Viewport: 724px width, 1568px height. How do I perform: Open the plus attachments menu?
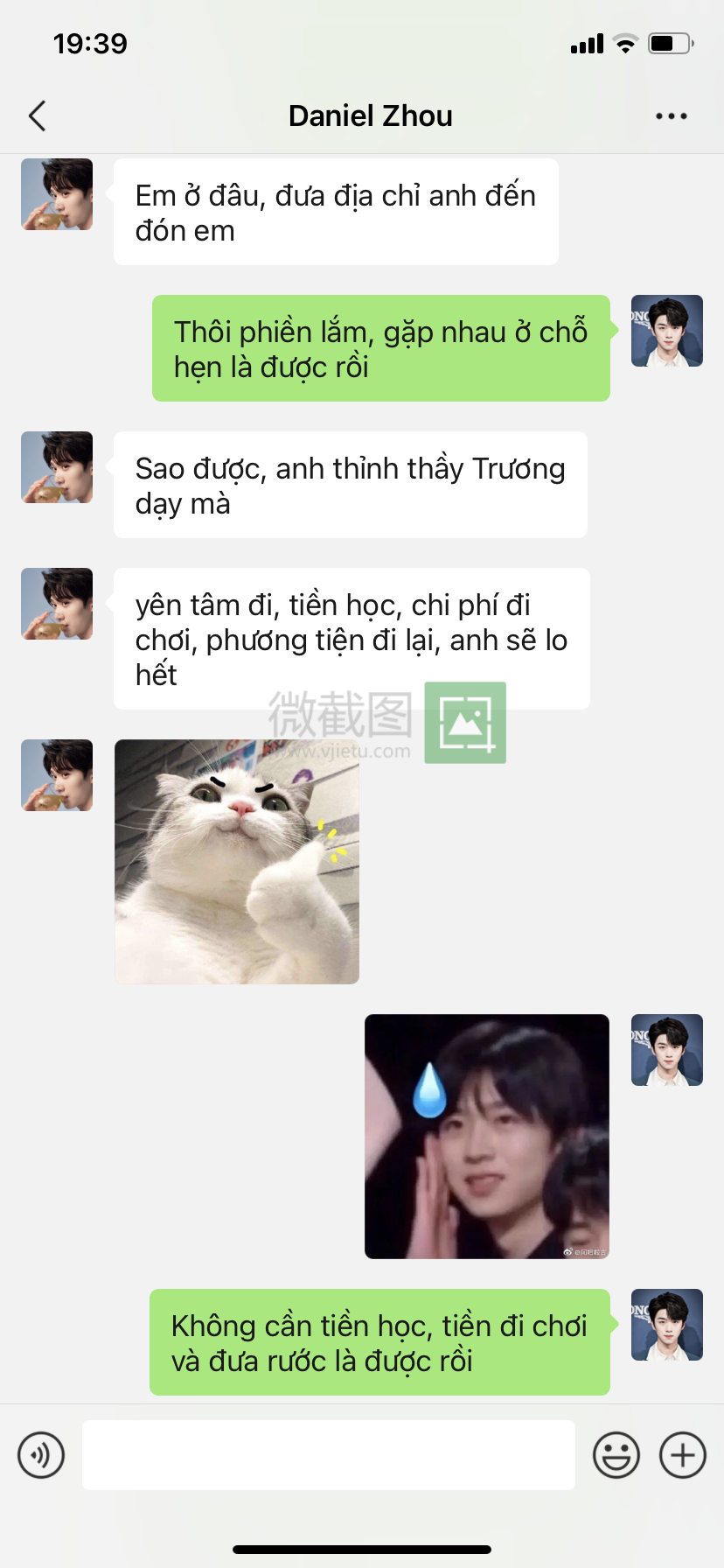[x=683, y=1455]
